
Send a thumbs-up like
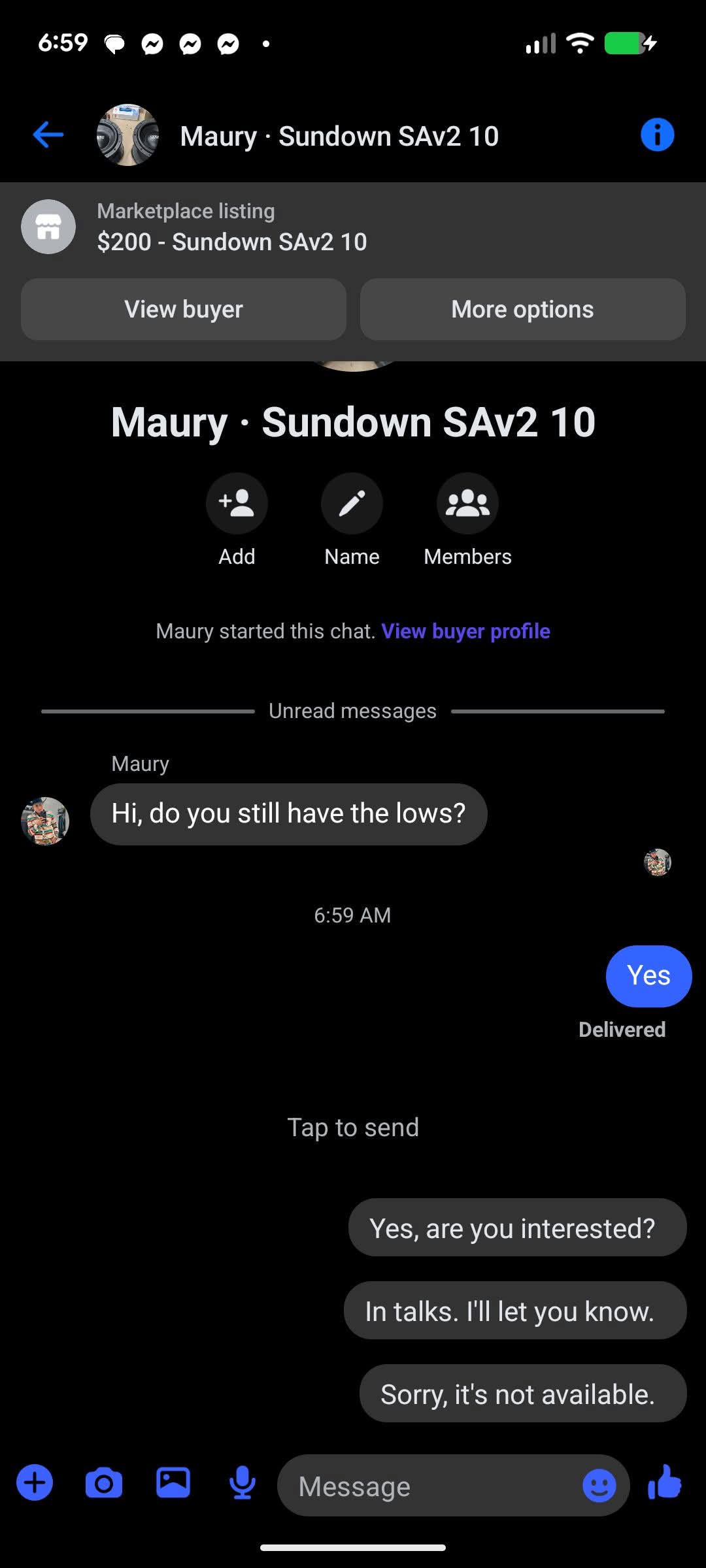(665, 1482)
